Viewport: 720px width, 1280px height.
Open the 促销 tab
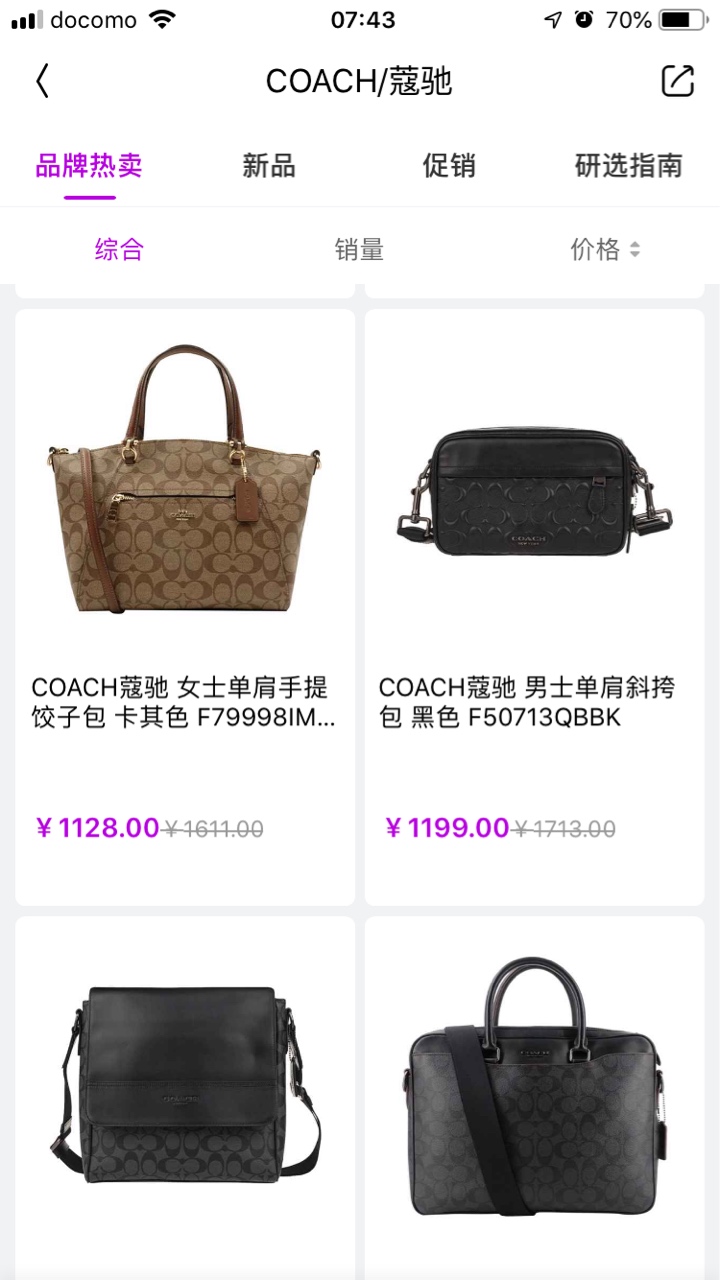pos(448,166)
